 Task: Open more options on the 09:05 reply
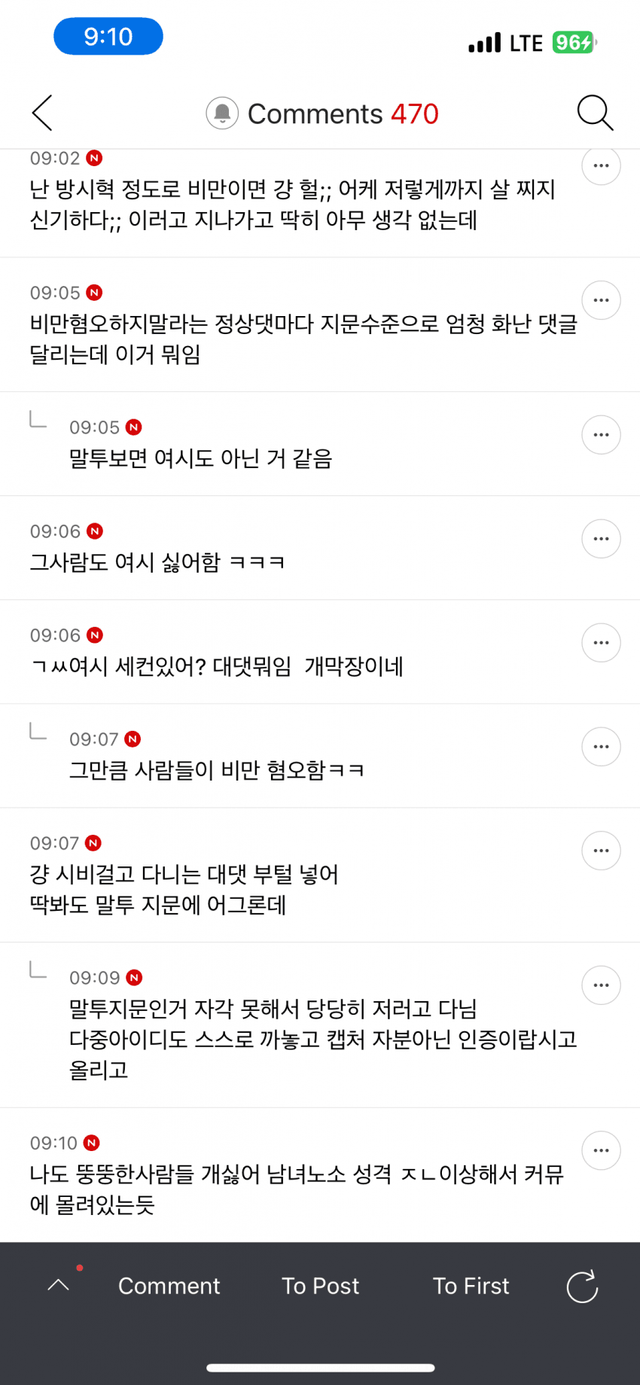(x=601, y=435)
